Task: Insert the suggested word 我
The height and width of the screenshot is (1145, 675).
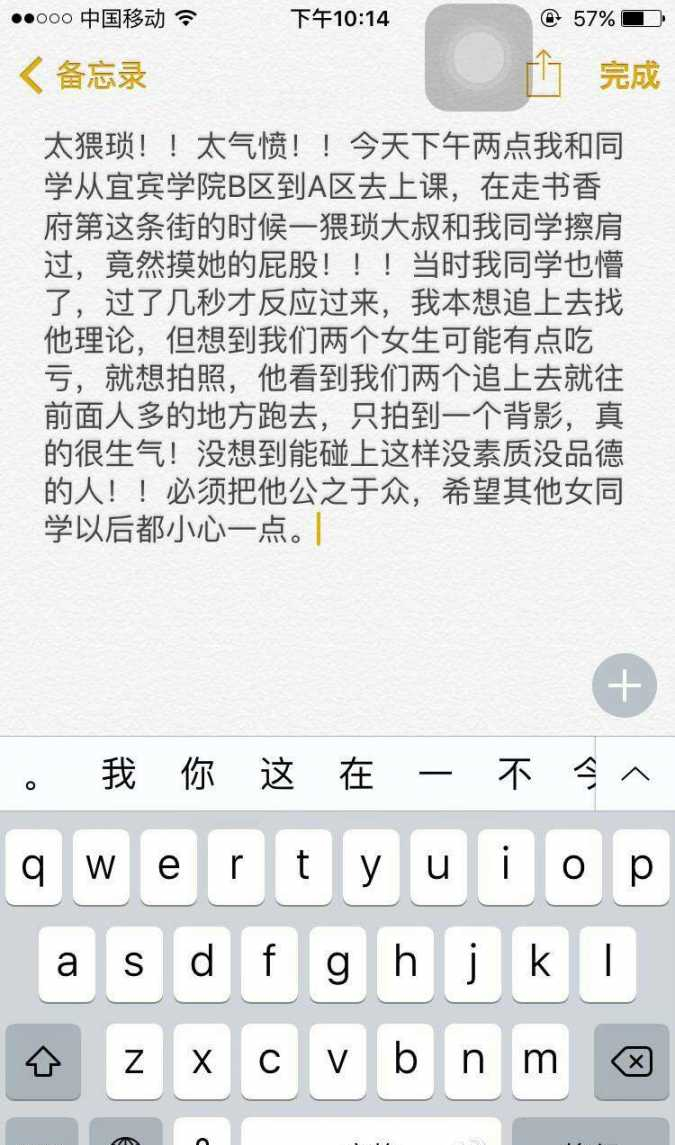Action: tap(119, 774)
